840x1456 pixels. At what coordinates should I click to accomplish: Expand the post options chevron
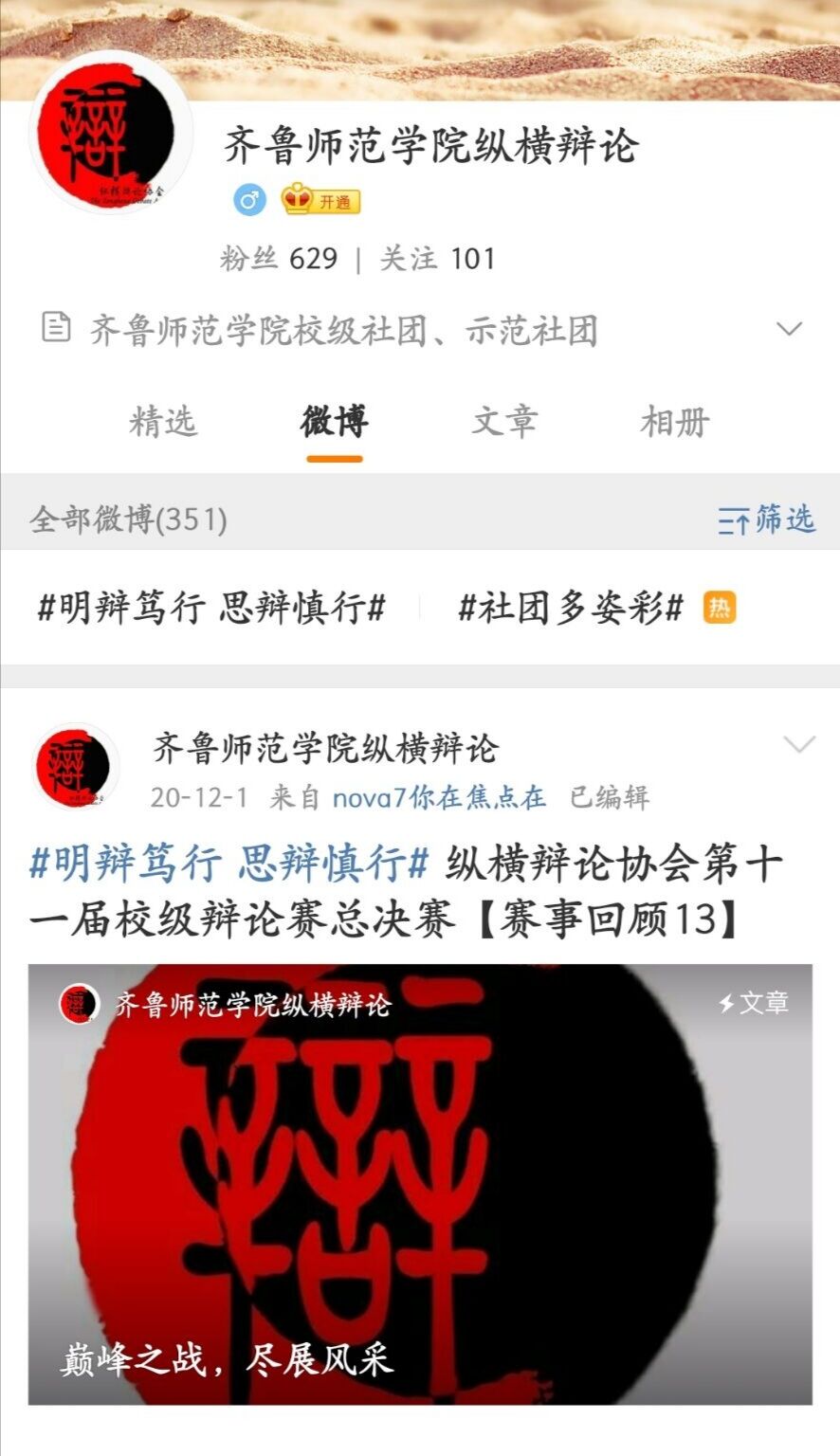pos(799,745)
